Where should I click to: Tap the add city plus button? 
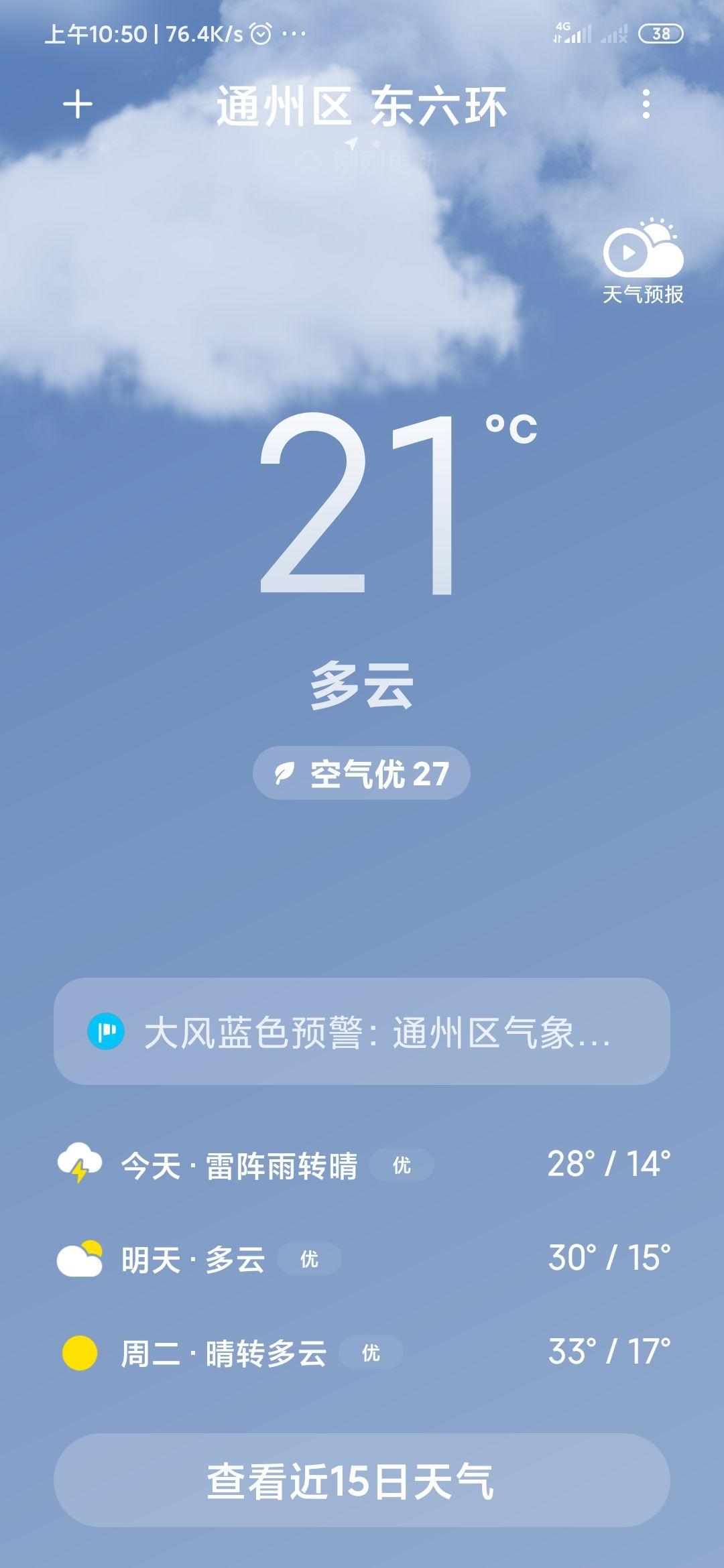coord(77,104)
